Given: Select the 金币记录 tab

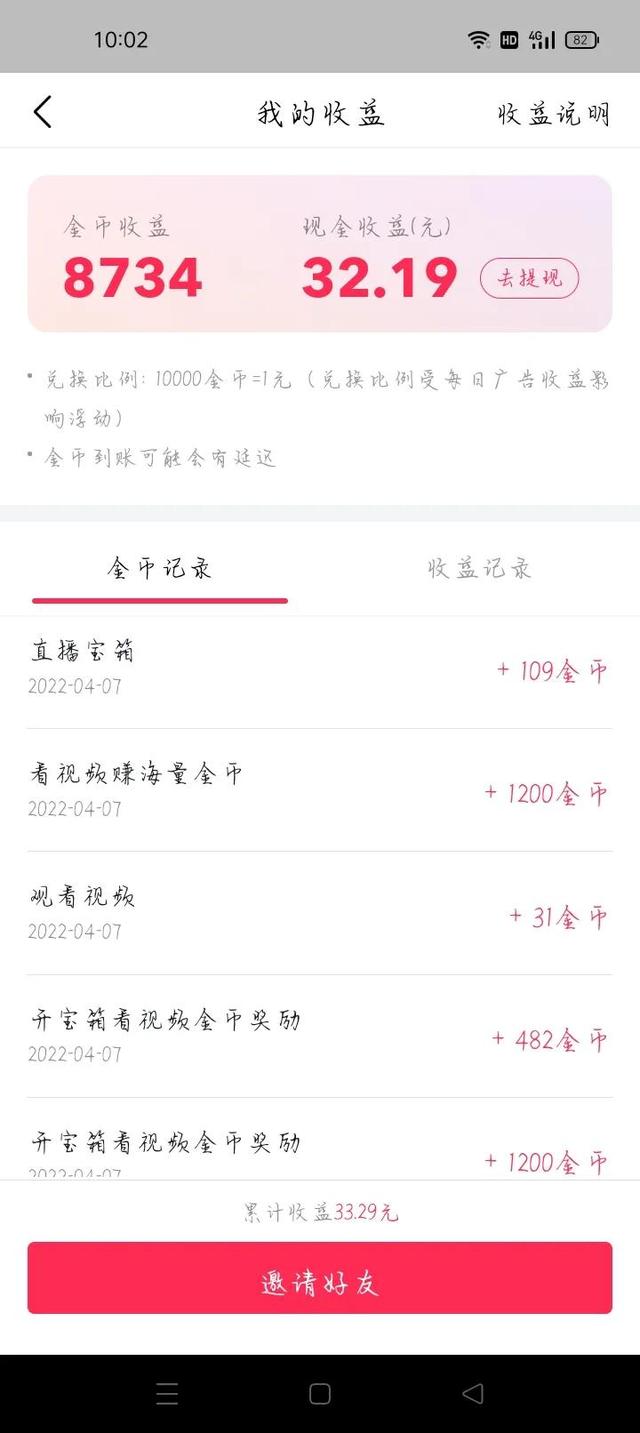Looking at the screenshot, I should [x=160, y=570].
